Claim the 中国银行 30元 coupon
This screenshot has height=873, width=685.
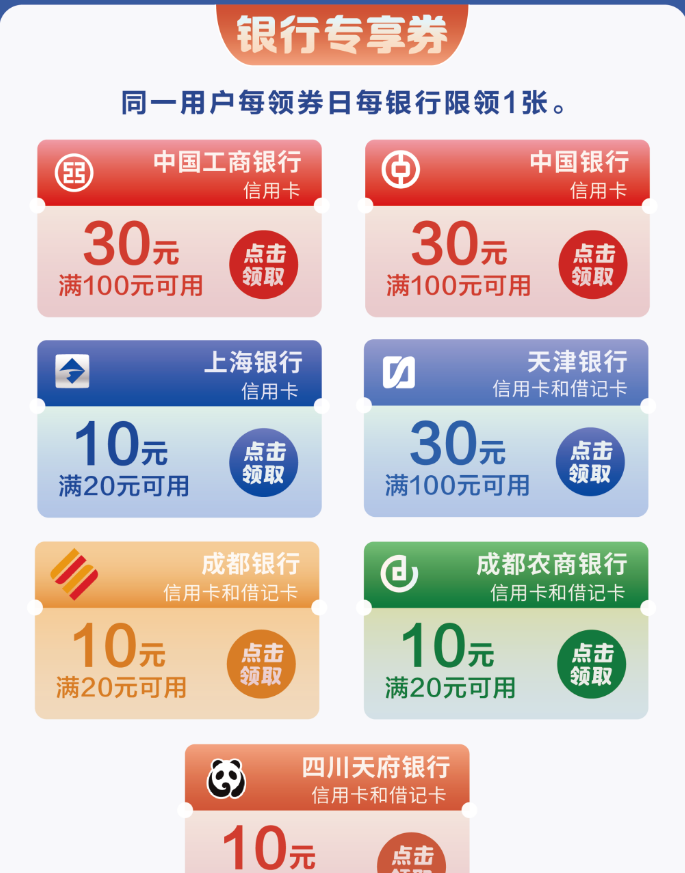pyautogui.click(x=592, y=265)
